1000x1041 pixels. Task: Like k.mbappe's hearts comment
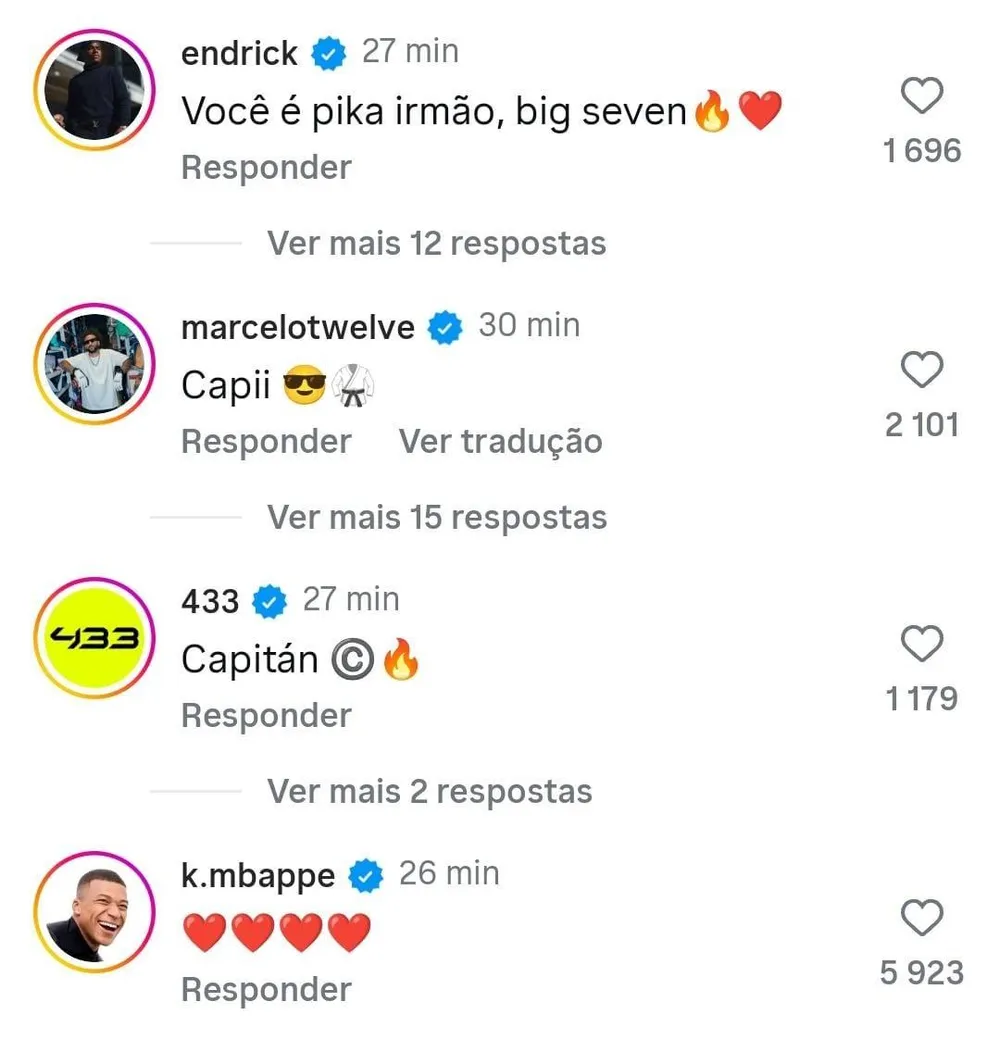click(921, 918)
